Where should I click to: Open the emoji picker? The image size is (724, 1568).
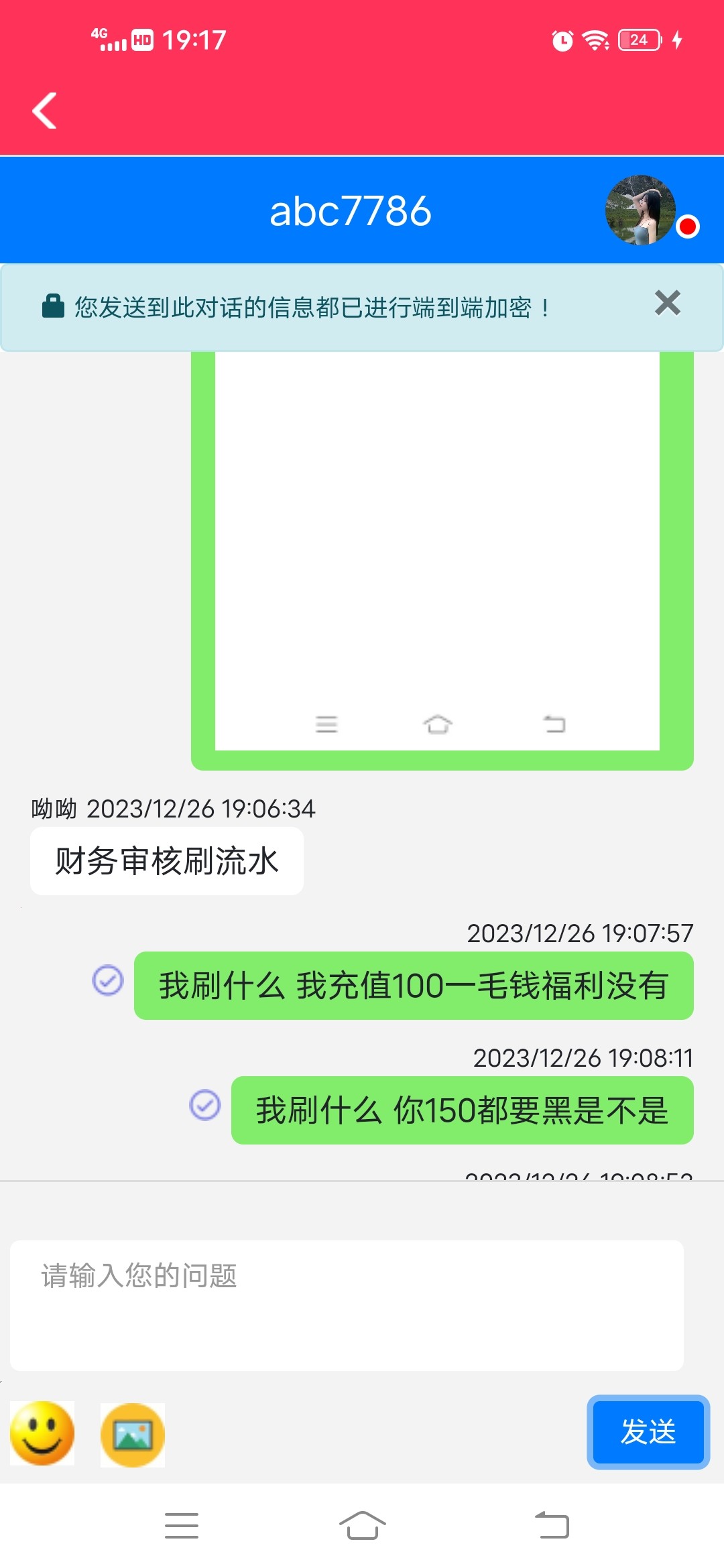click(x=42, y=1433)
